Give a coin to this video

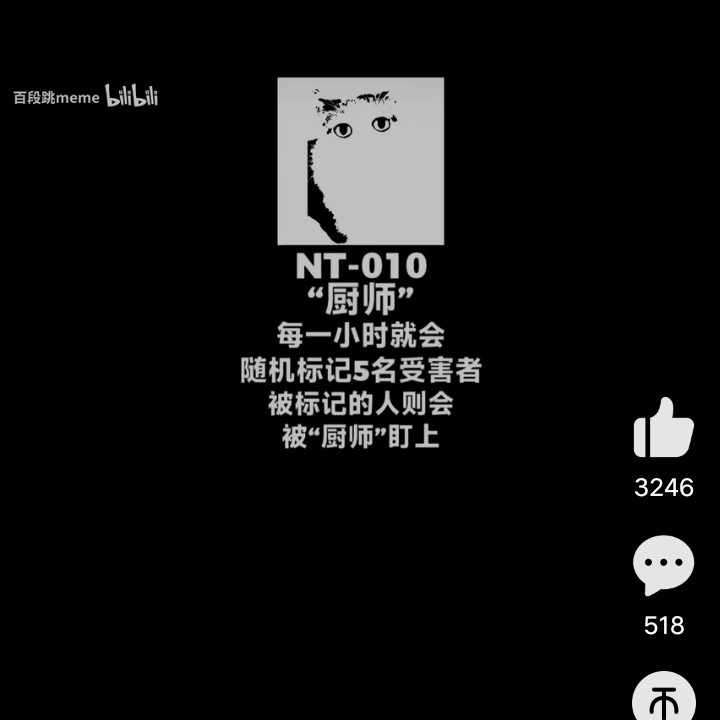(663, 698)
